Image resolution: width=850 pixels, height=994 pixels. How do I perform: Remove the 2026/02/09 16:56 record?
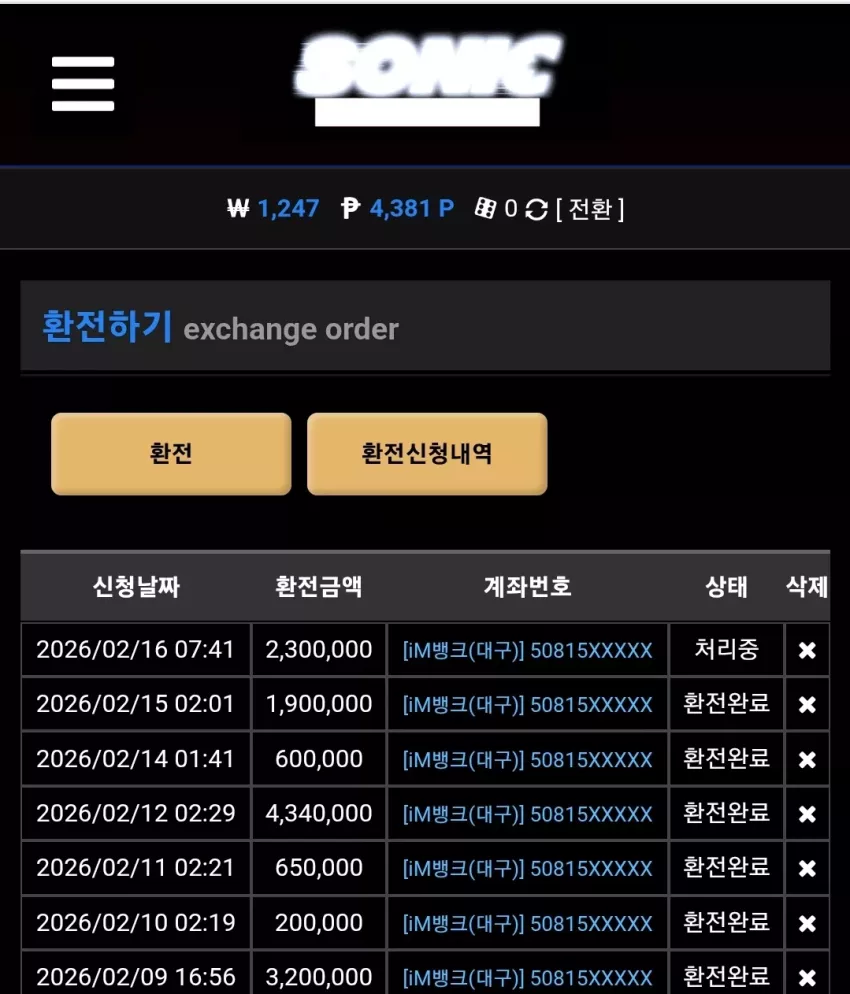tap(807, 978)
